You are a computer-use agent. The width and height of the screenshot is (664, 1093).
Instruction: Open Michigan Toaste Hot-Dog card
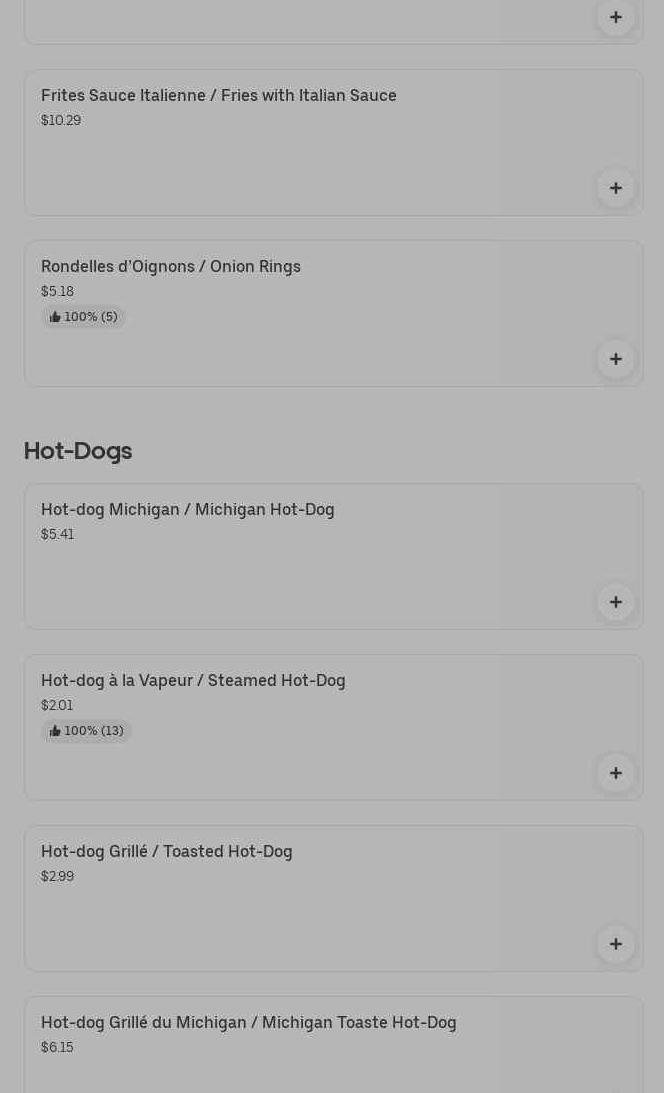249,1023
